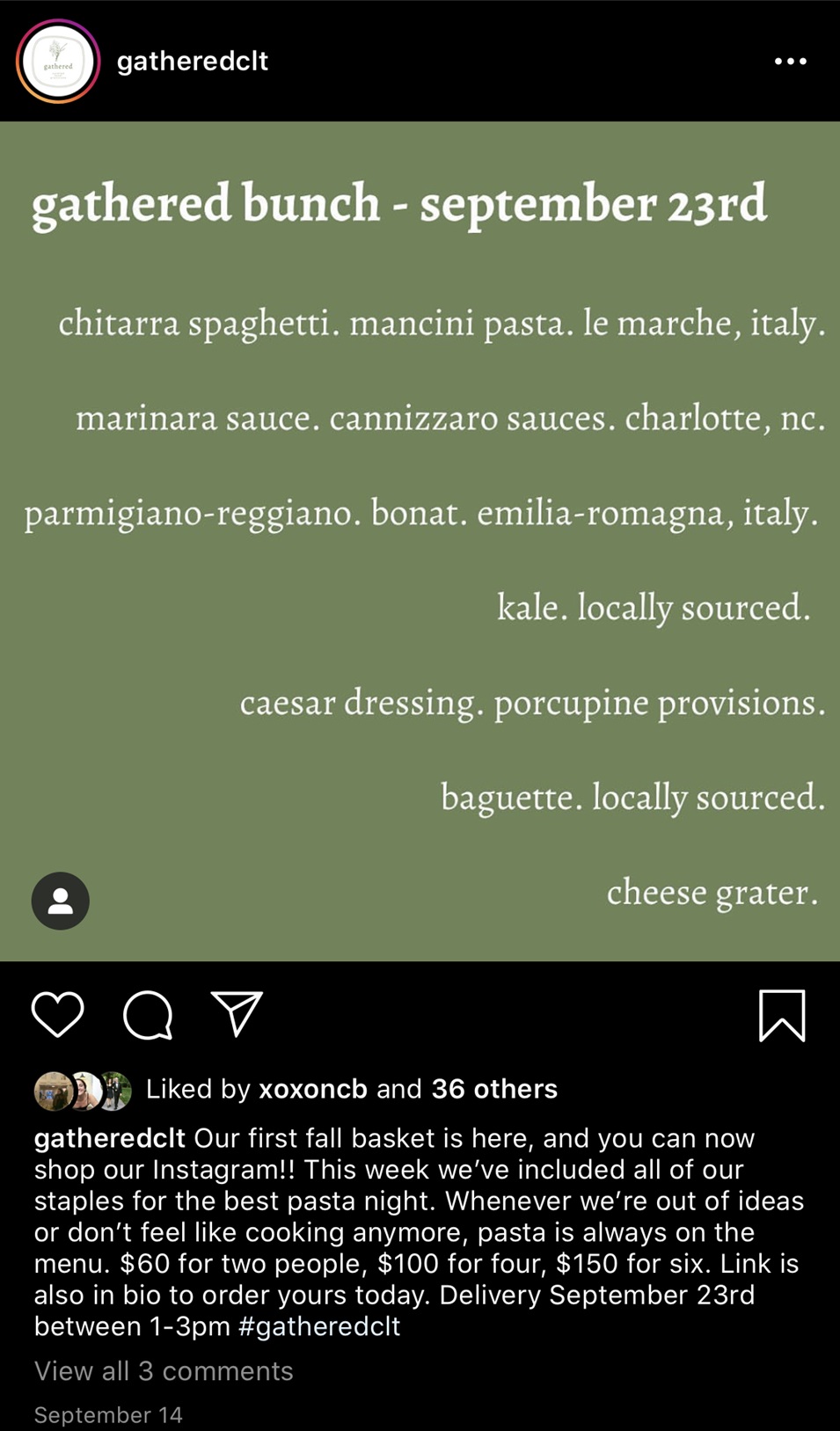Share the post via paper plane icon
This screenshot has height=1431, width=840.
(x=237, y=1013)
